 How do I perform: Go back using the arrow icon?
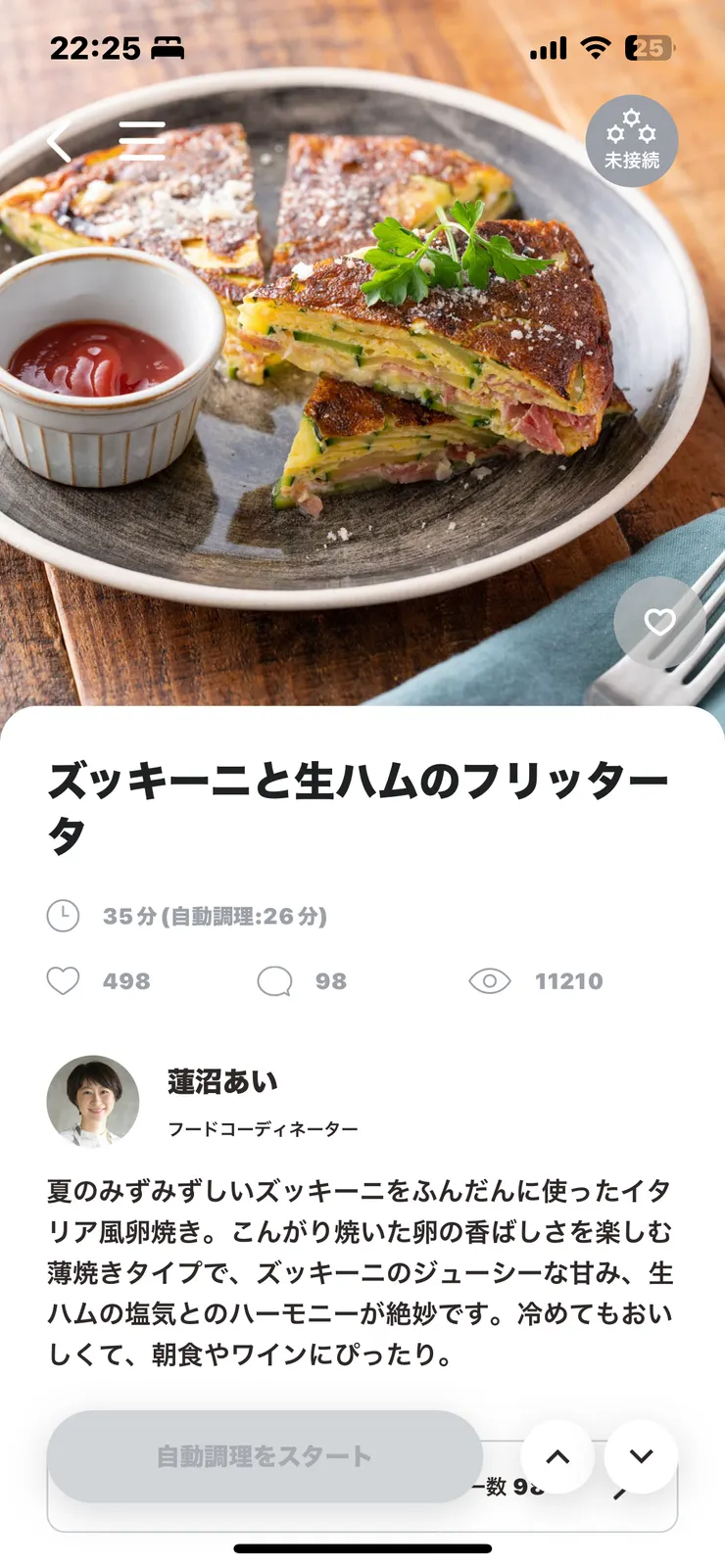coord(59,143)
